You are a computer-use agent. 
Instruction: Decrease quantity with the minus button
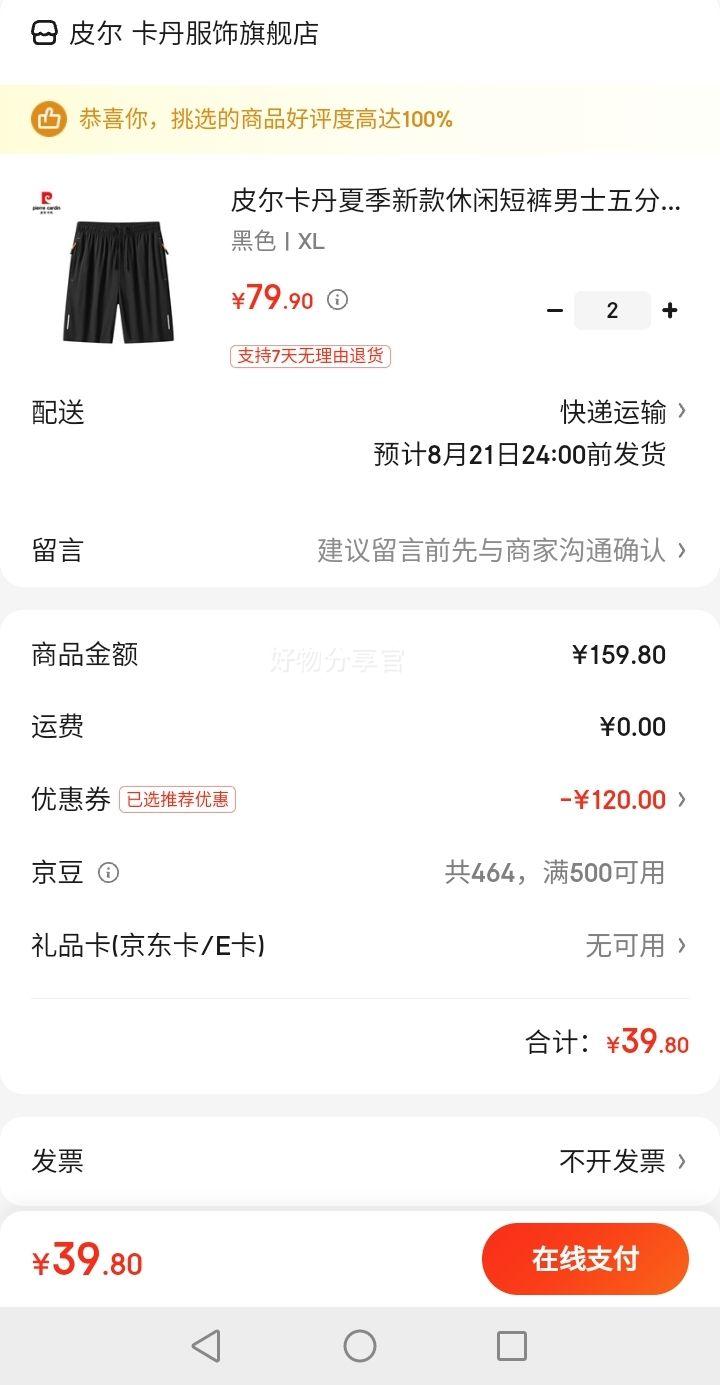[555, 310]
